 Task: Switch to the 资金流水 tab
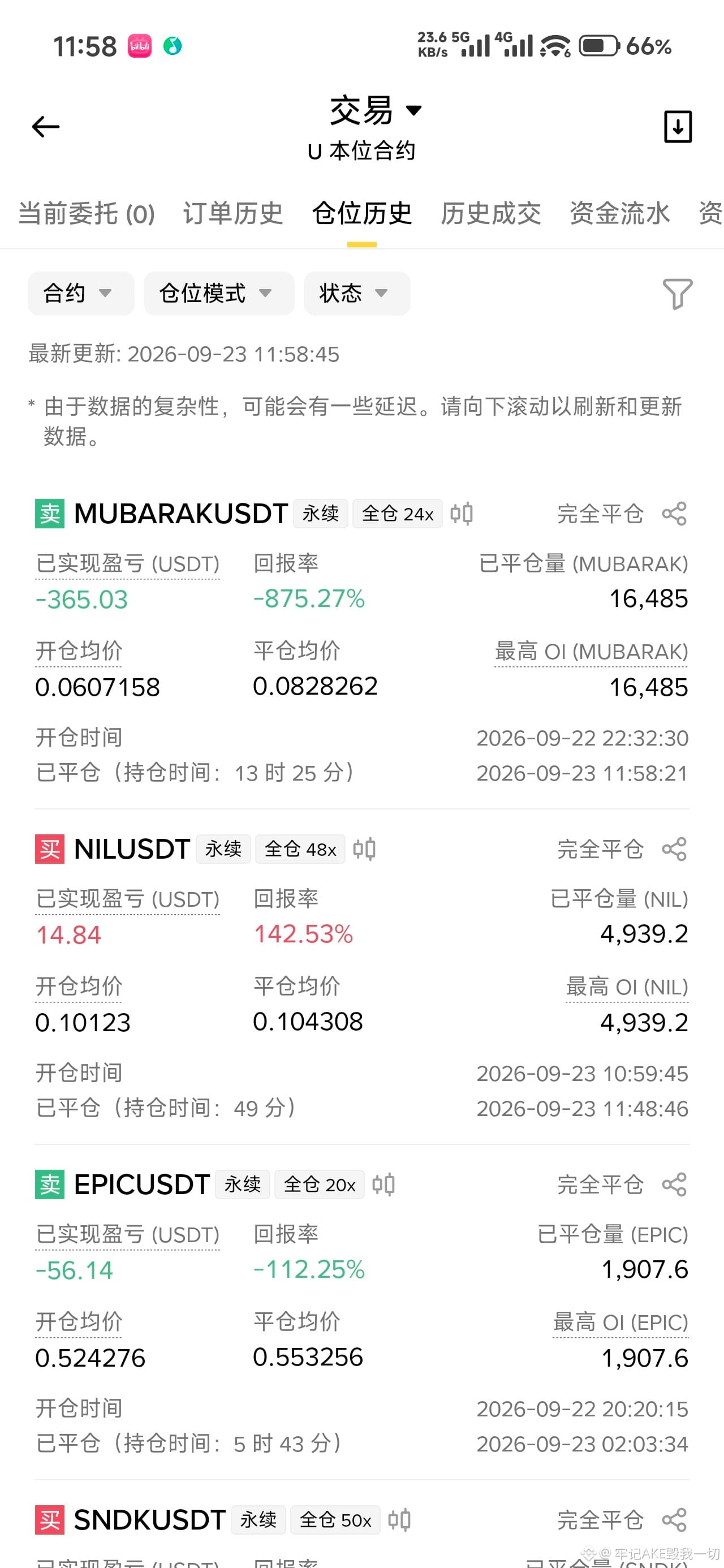click(620, 214)
